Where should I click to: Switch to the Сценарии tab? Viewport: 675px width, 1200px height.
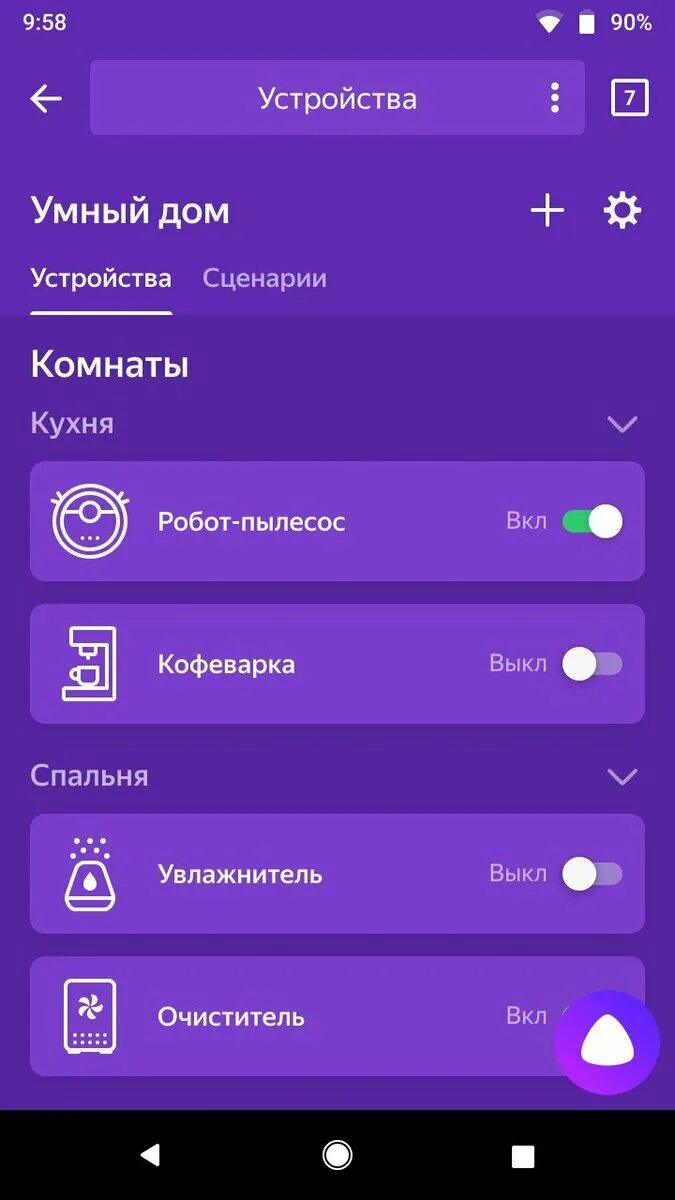[264, 278]
